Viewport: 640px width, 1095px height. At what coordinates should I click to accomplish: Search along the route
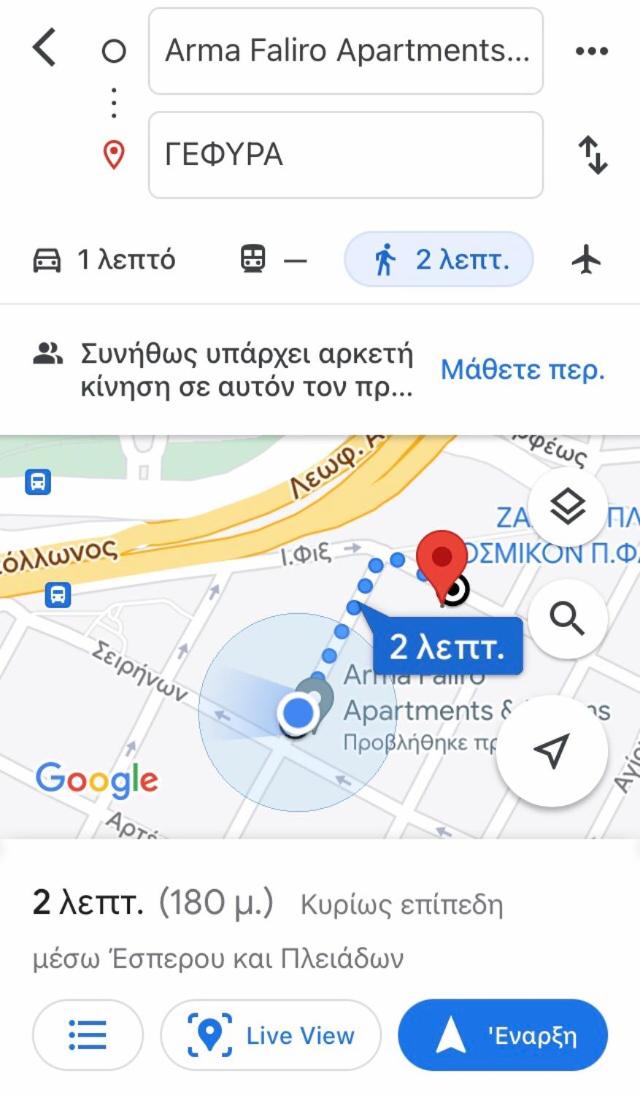tap(567, 620)
